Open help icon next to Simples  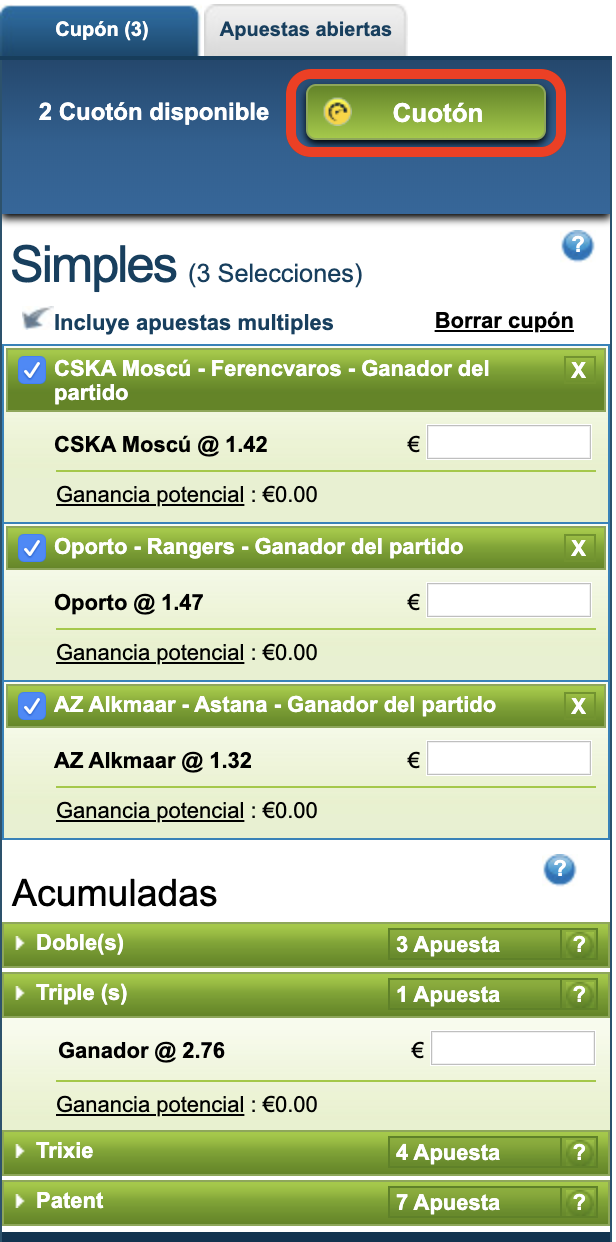pos(578,245)
